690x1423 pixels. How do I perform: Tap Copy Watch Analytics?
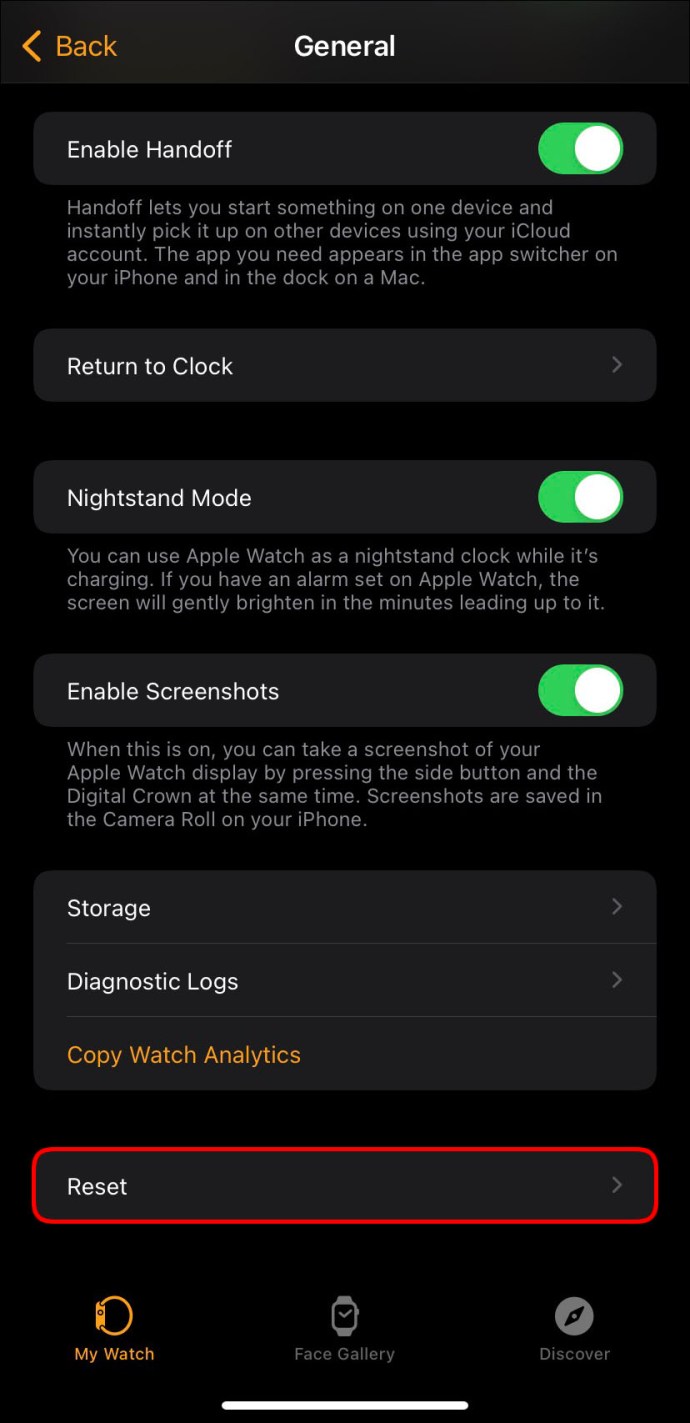point(184,1054)
